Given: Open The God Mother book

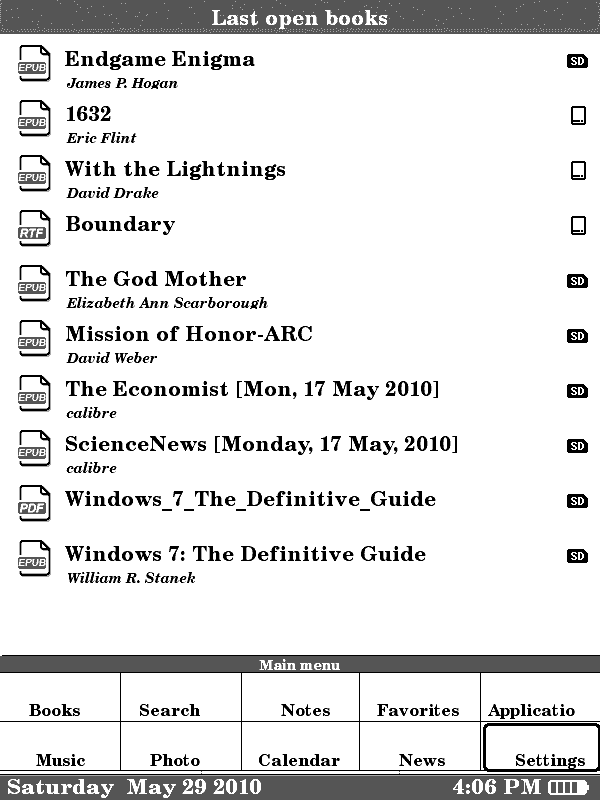Looking at the screenshot, I should (x=155, y=280).
